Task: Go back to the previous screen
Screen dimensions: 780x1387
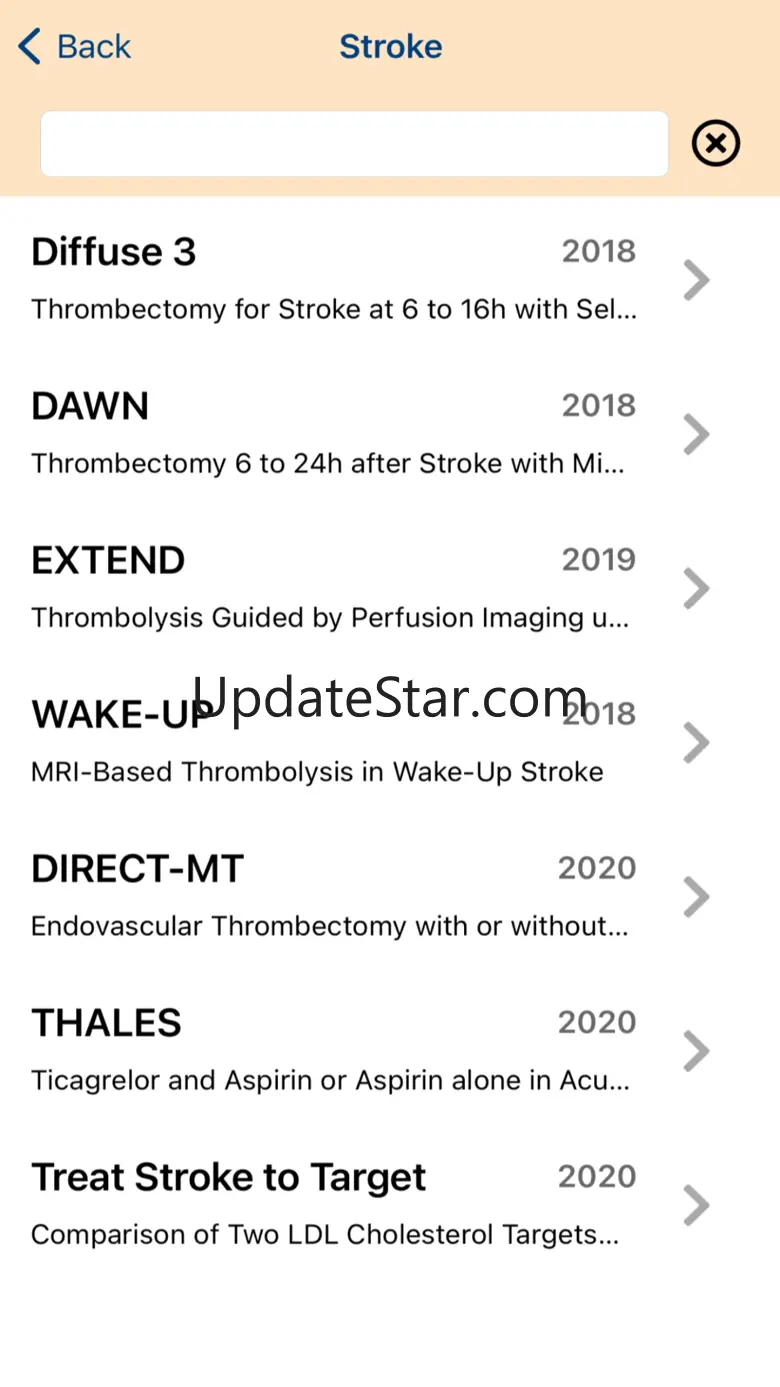Action: coord(75,47)
